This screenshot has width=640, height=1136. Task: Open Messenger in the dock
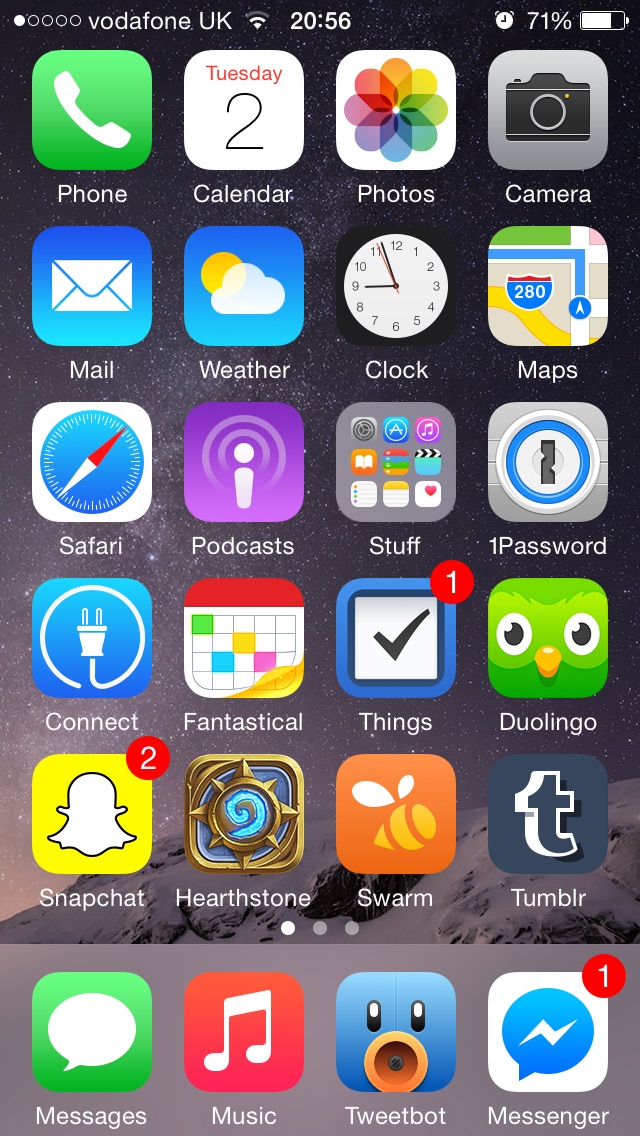[x=548, y=1032]
